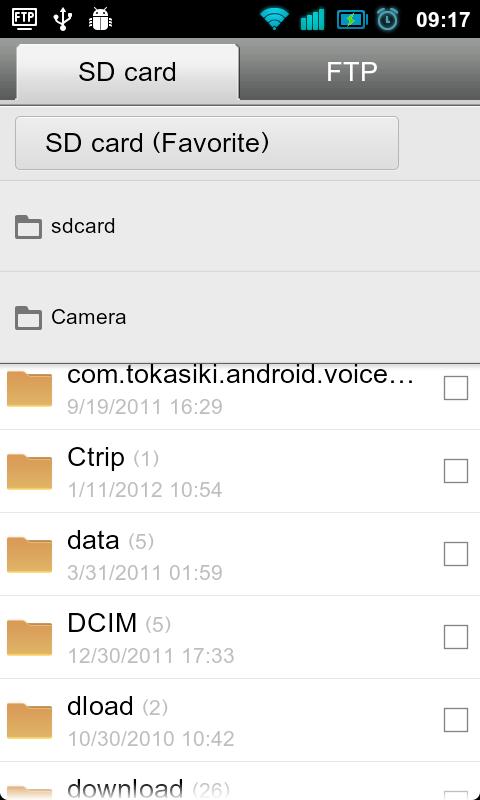Image resolution: width=480 pixels, height=800 pixels.
Task: Select the SD card tab
Action: 128,71
